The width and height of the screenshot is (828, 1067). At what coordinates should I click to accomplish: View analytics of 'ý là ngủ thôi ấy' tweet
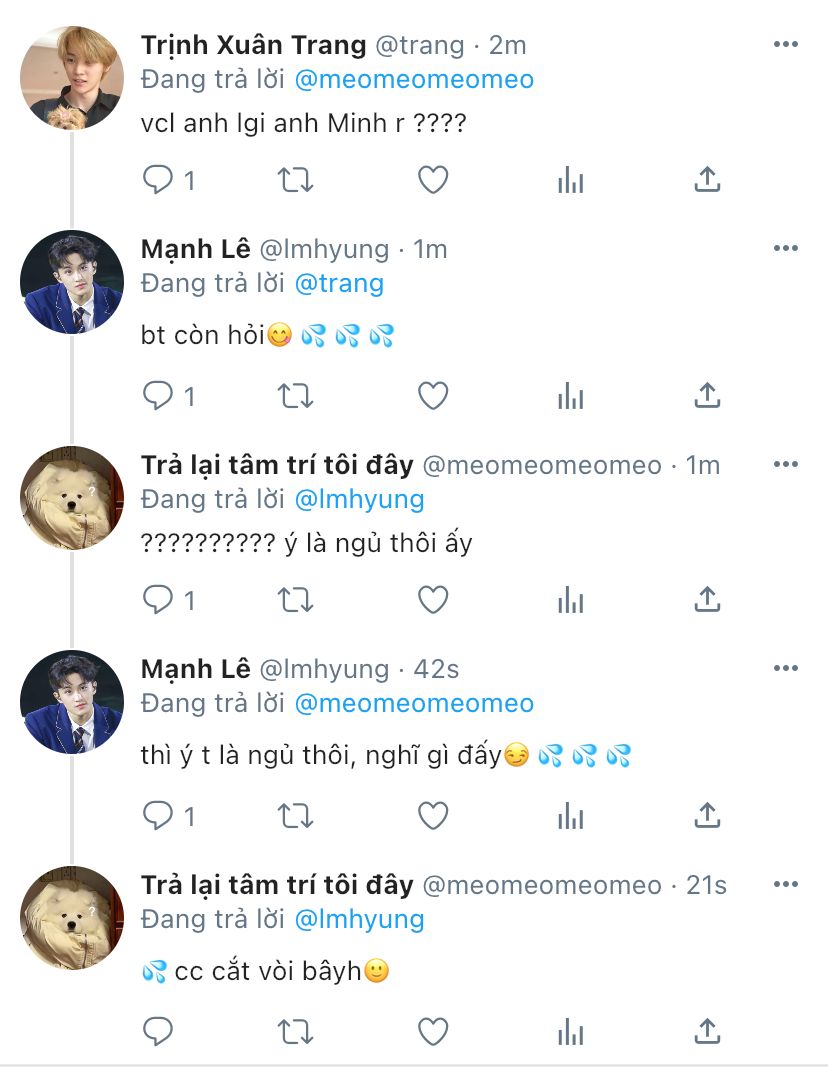tap(570, 600)
